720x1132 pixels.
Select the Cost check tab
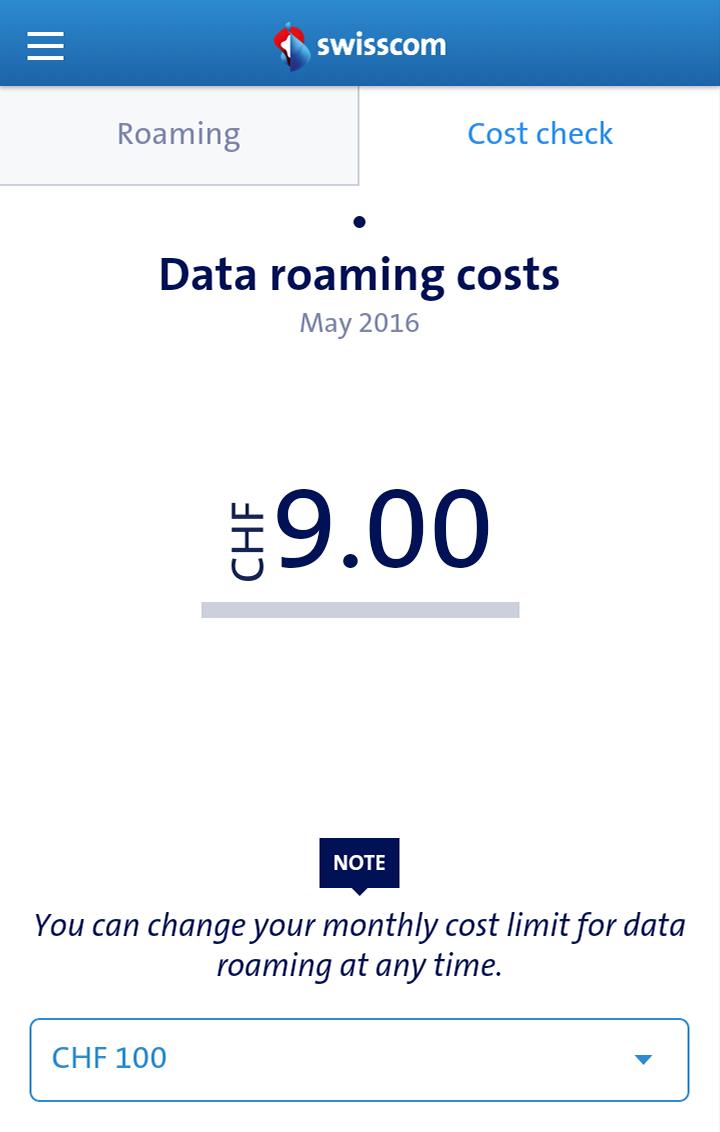coord(540,134)
